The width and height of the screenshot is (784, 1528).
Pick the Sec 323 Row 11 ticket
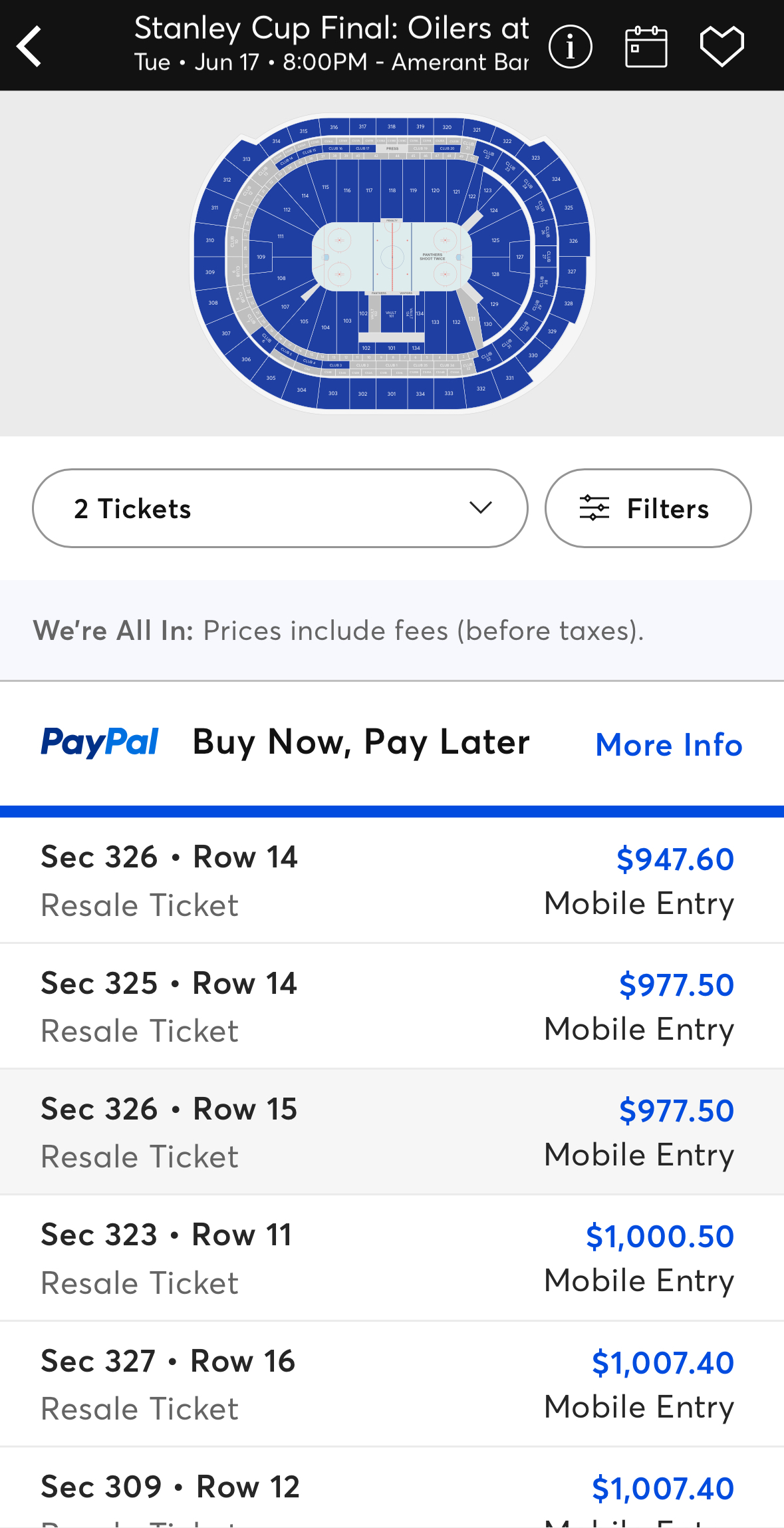click(x=392, y=1258)
